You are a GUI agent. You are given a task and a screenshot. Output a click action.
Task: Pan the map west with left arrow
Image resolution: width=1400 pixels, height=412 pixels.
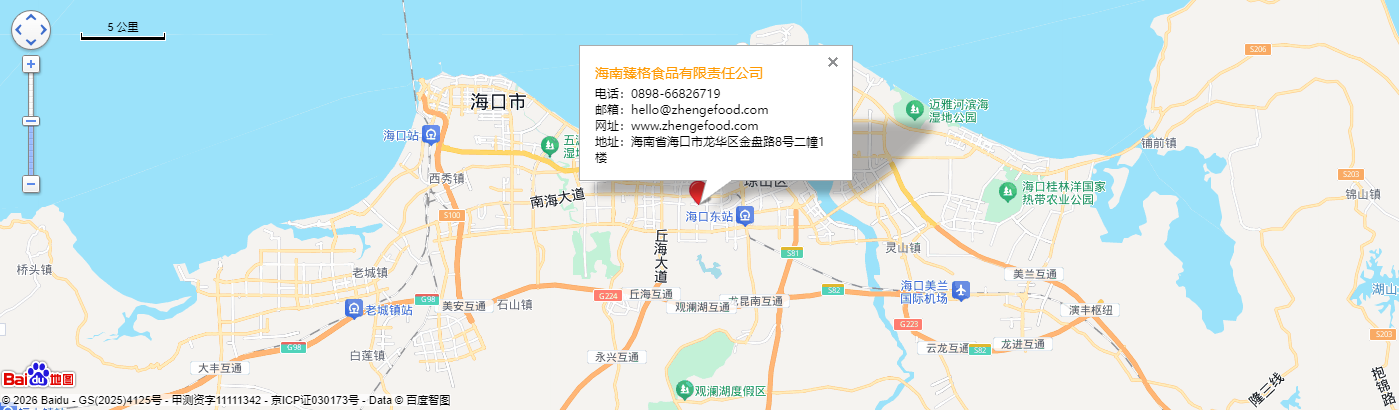[x=19, y=30]
